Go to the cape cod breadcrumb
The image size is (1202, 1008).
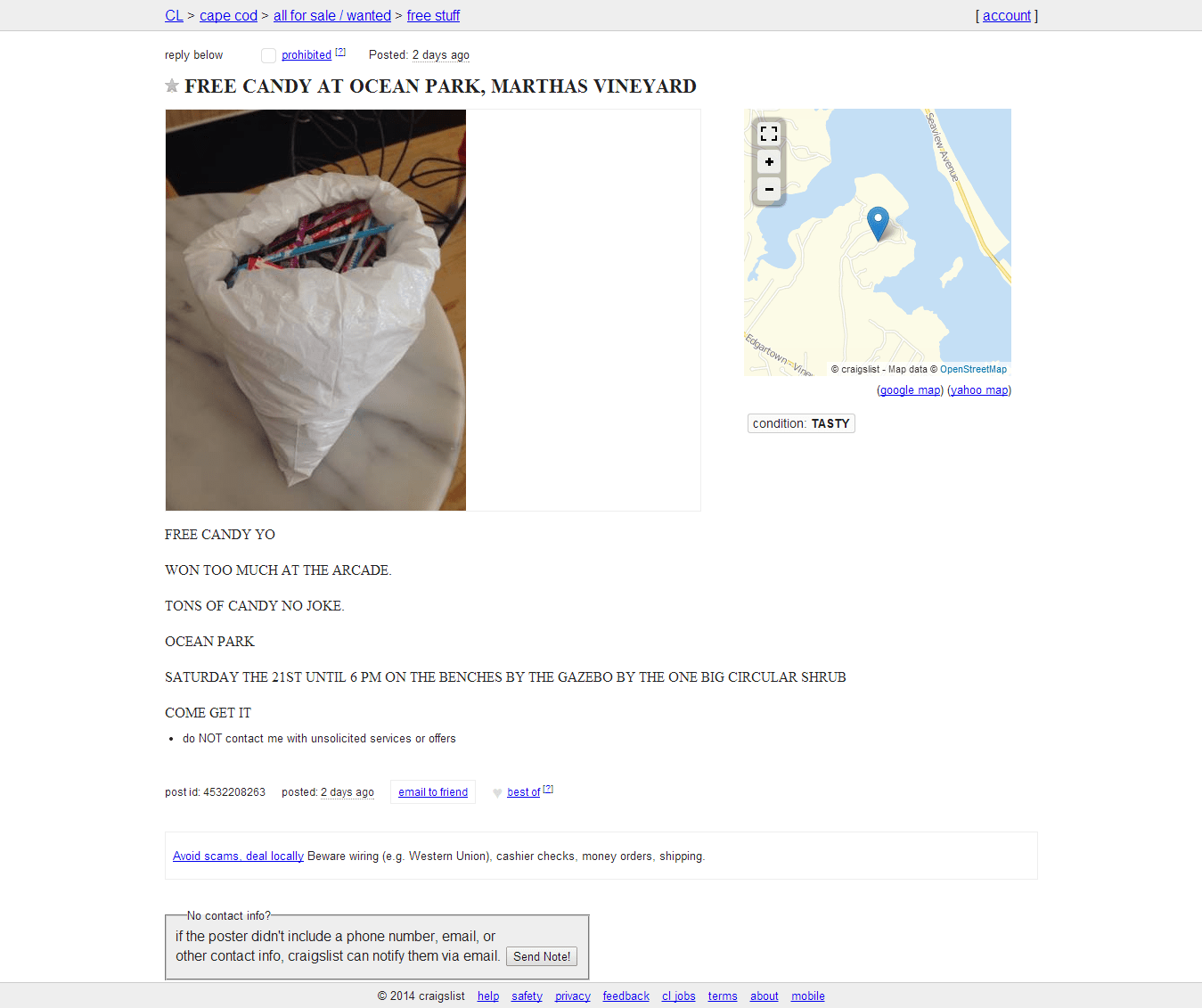click(228, 15)
